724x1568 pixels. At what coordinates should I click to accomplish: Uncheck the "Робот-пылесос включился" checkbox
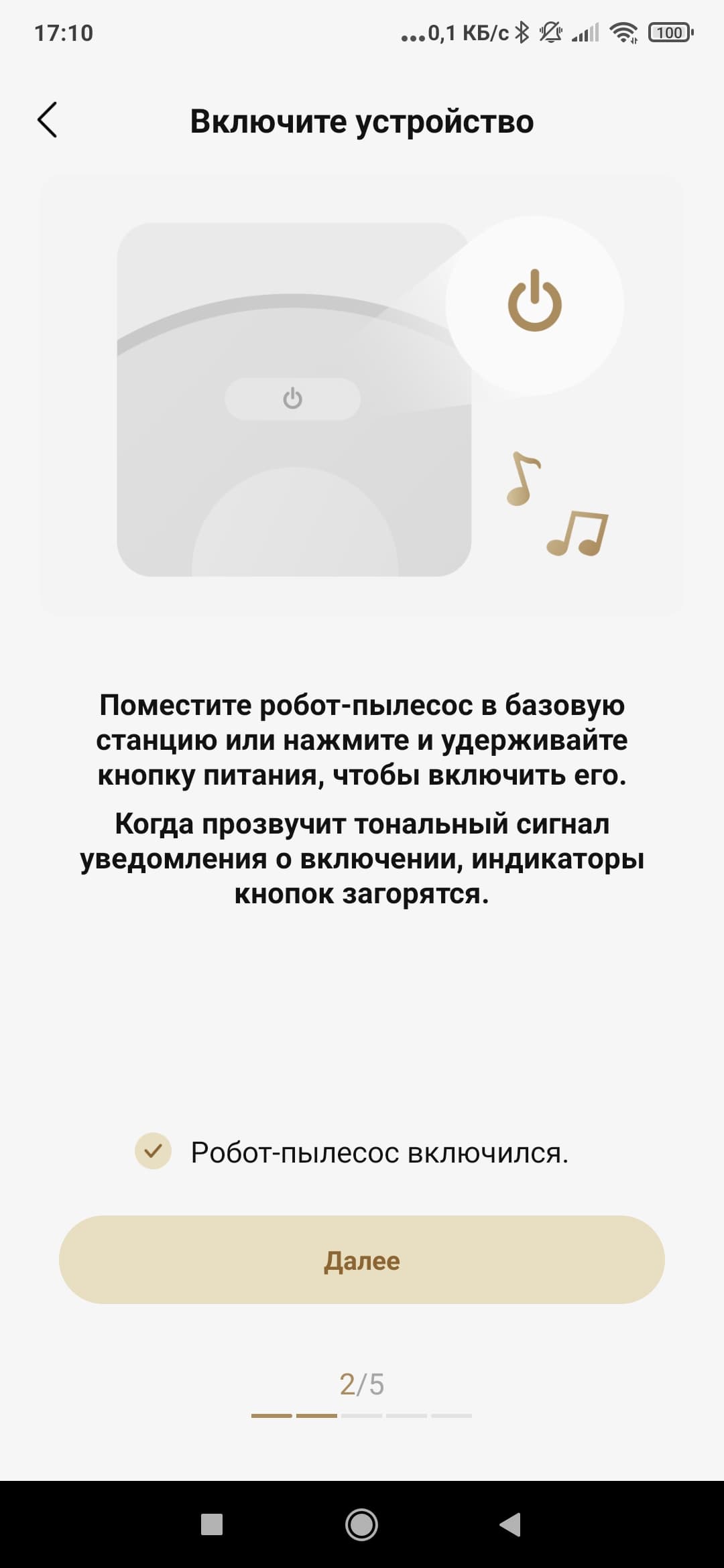click(154, 1151)
